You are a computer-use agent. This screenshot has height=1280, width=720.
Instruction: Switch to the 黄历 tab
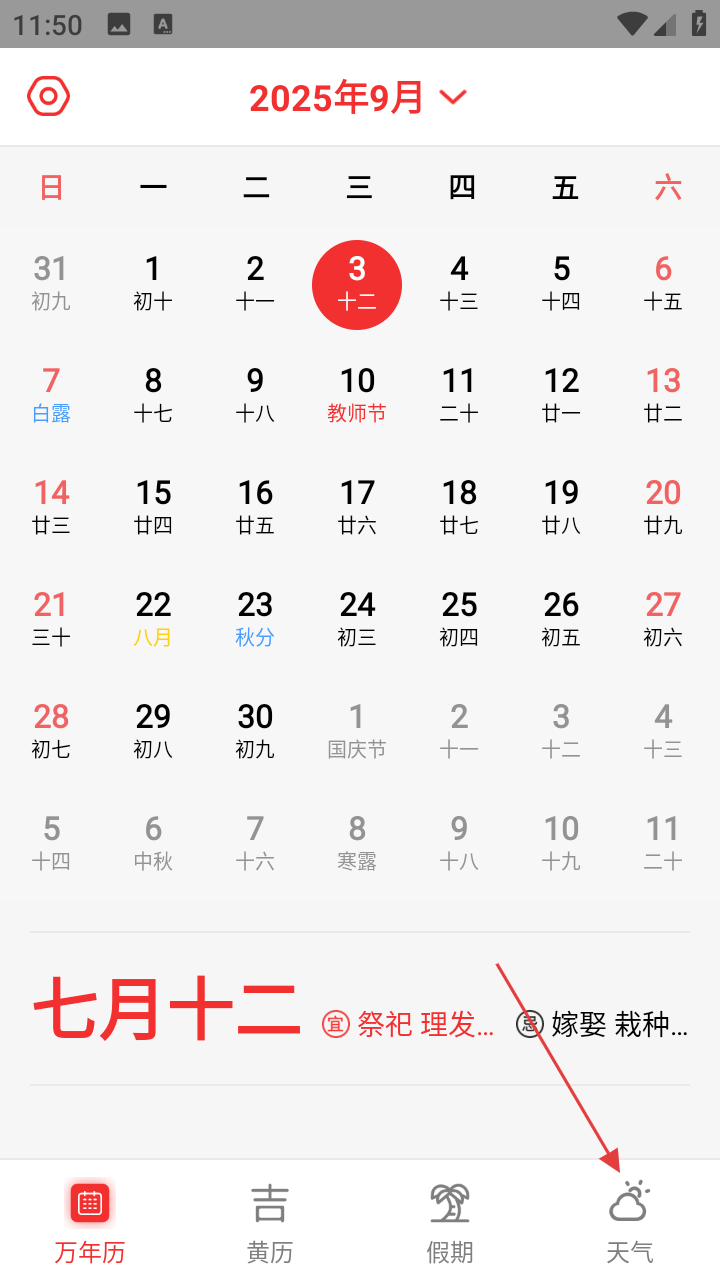(270, 1222)
